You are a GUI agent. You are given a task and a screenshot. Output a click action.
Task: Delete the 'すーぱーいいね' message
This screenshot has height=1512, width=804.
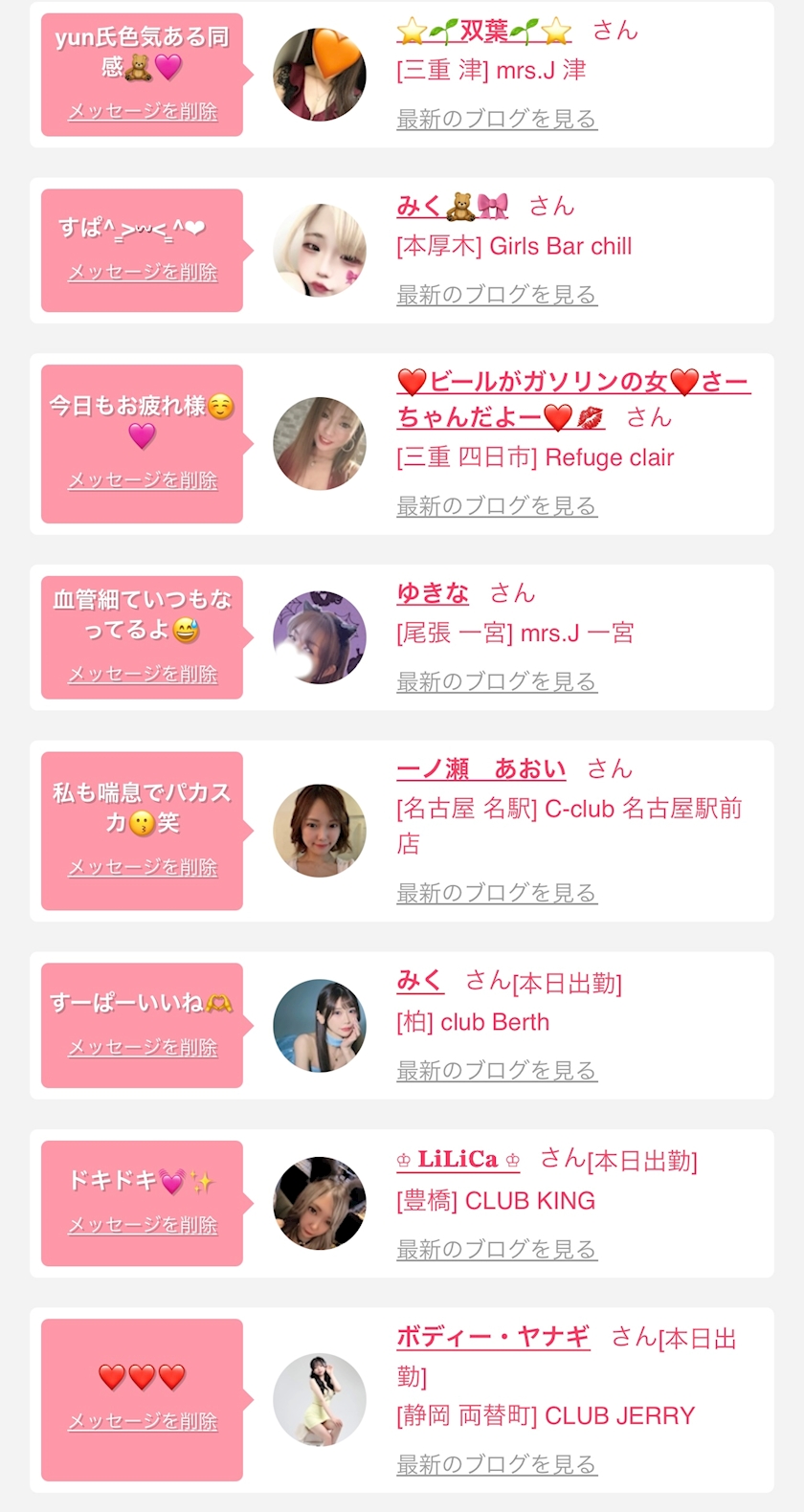(x=143, y=1048)
